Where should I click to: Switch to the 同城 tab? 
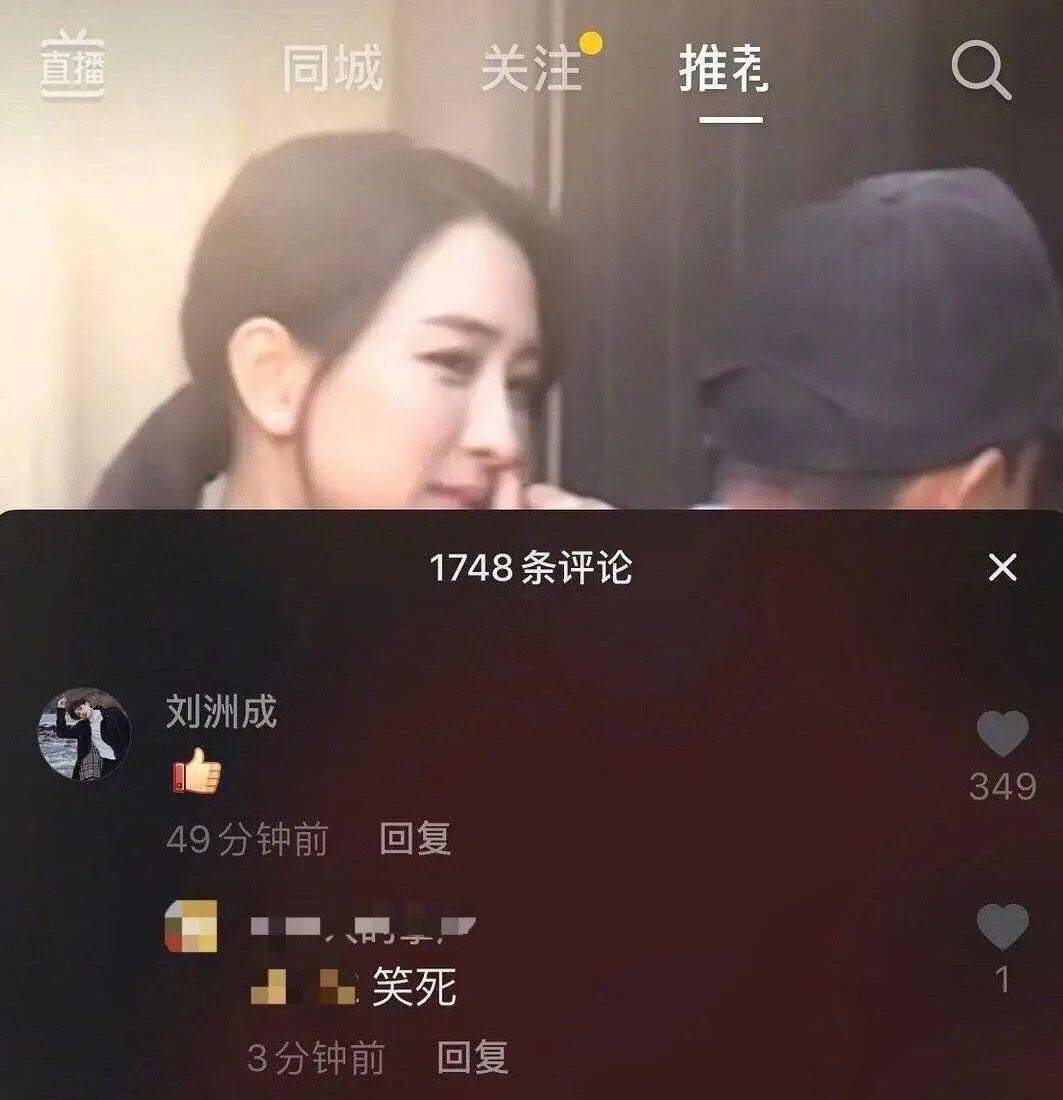tap(332, 71)
